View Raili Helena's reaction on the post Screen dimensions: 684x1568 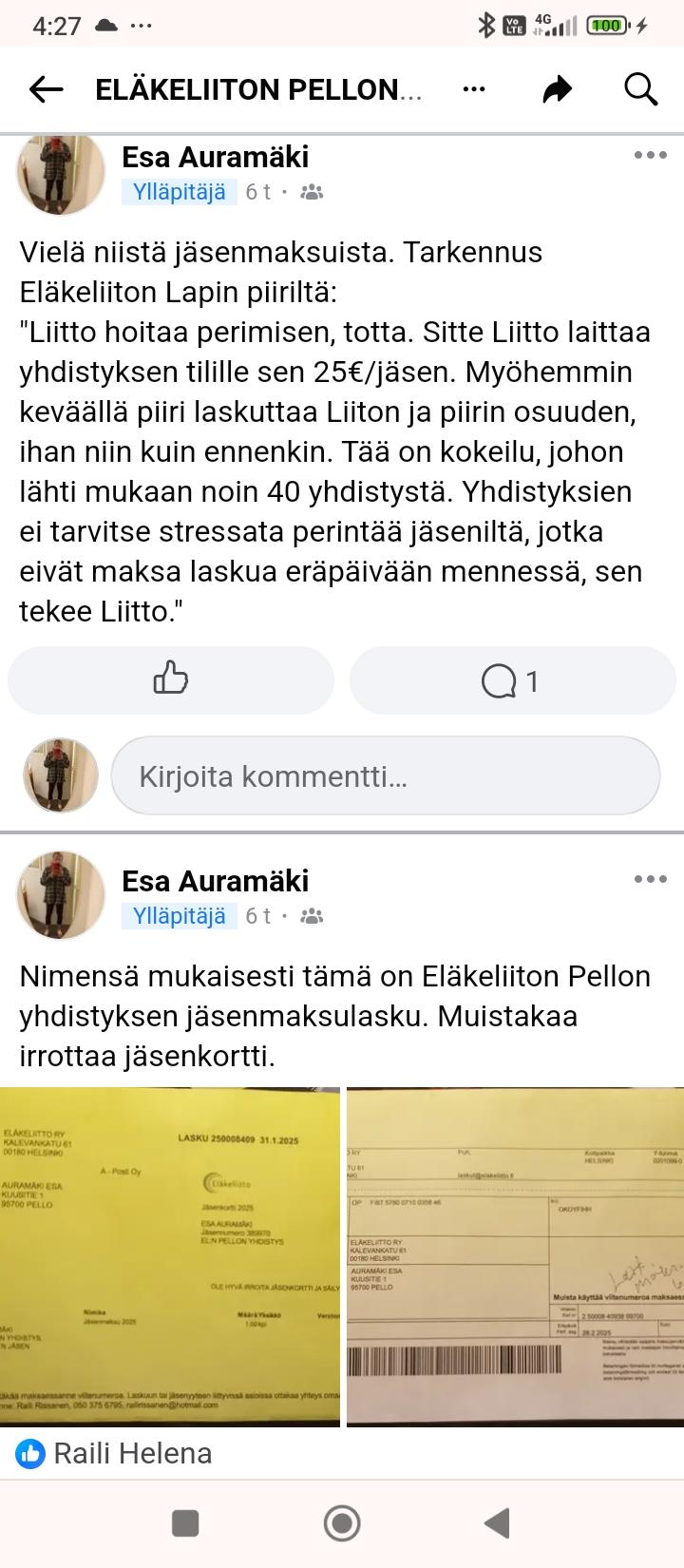(x=114, y=1453)
